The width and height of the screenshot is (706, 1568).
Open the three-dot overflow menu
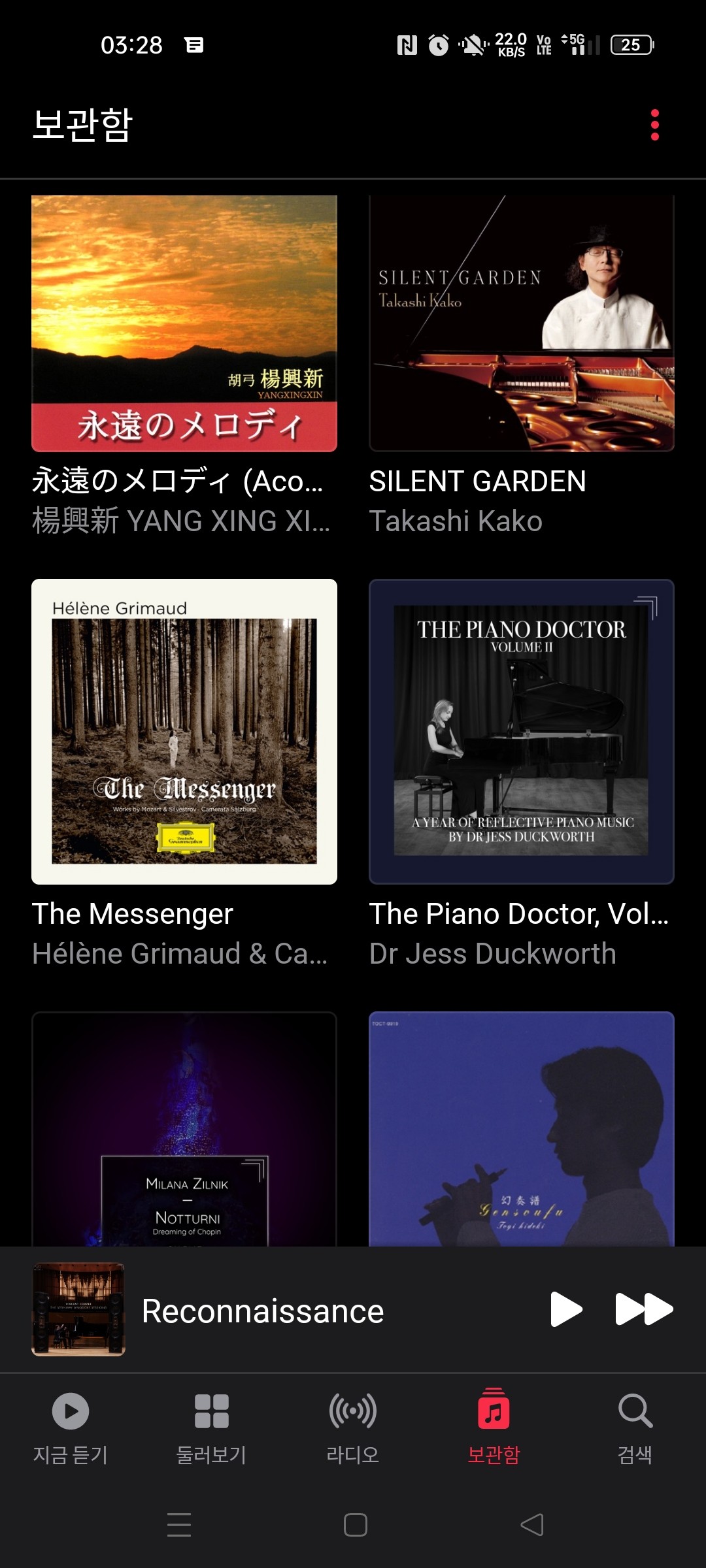tap(654, 125)
